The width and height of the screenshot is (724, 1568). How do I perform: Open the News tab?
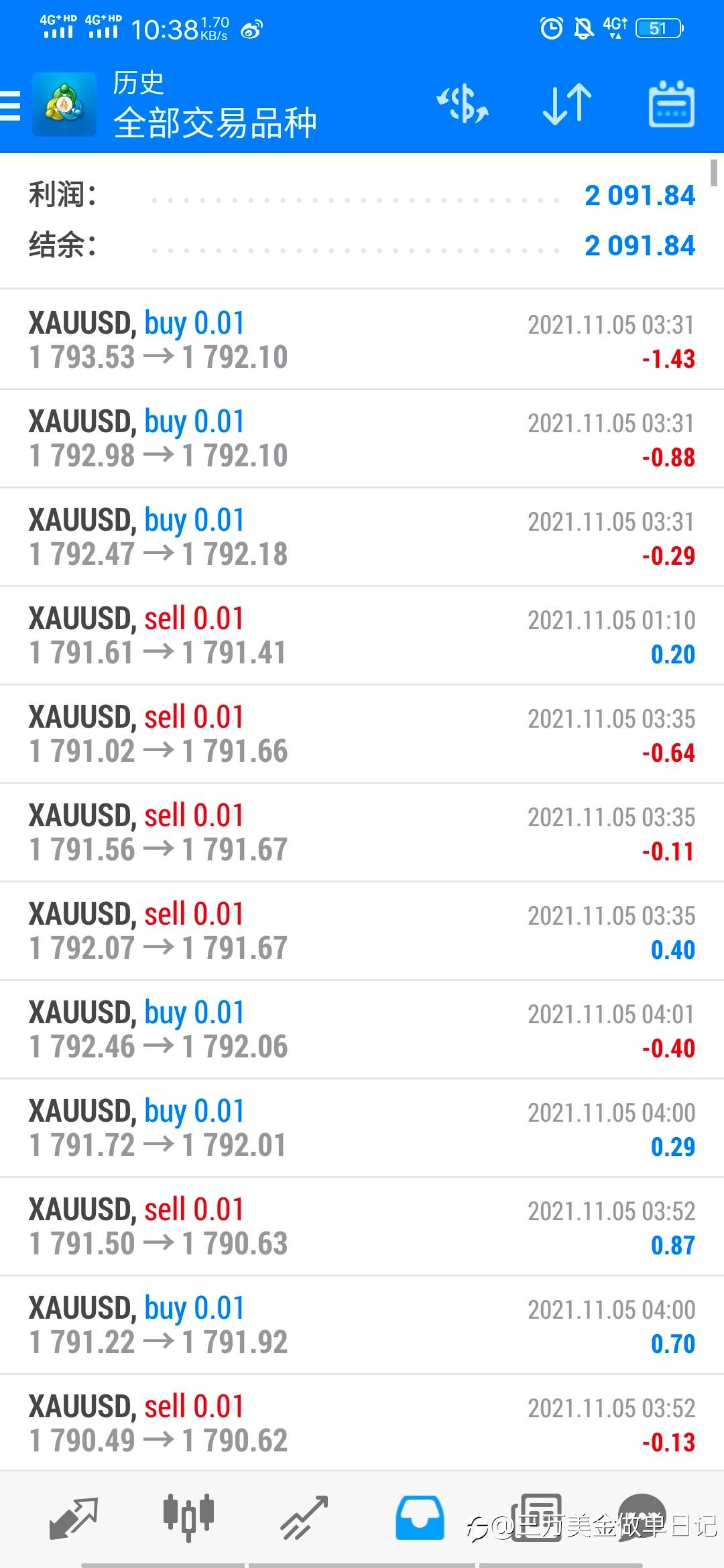(x=536, y=1517)
